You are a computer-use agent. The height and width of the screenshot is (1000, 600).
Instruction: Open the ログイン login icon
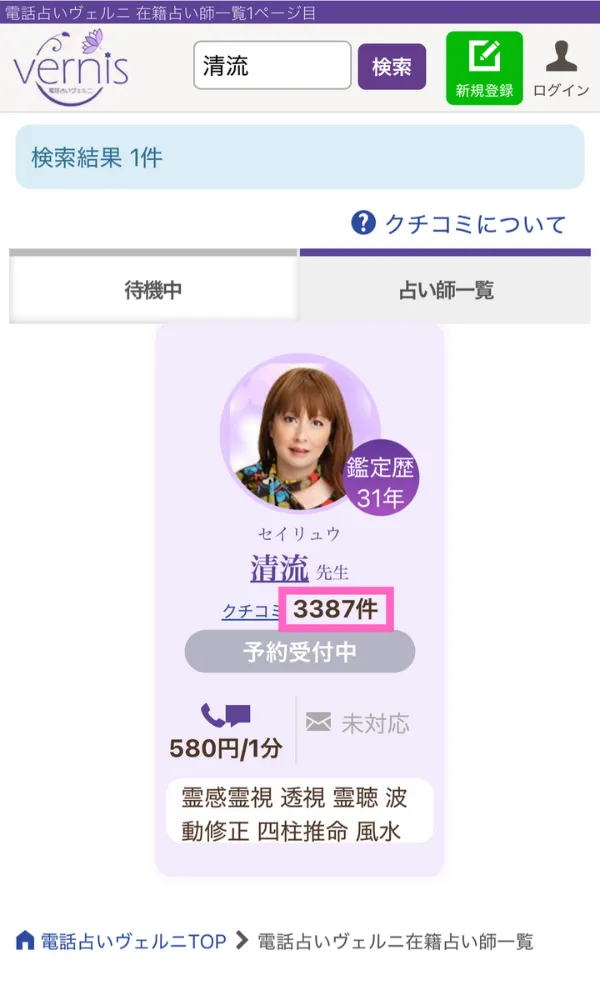[561, 68]
